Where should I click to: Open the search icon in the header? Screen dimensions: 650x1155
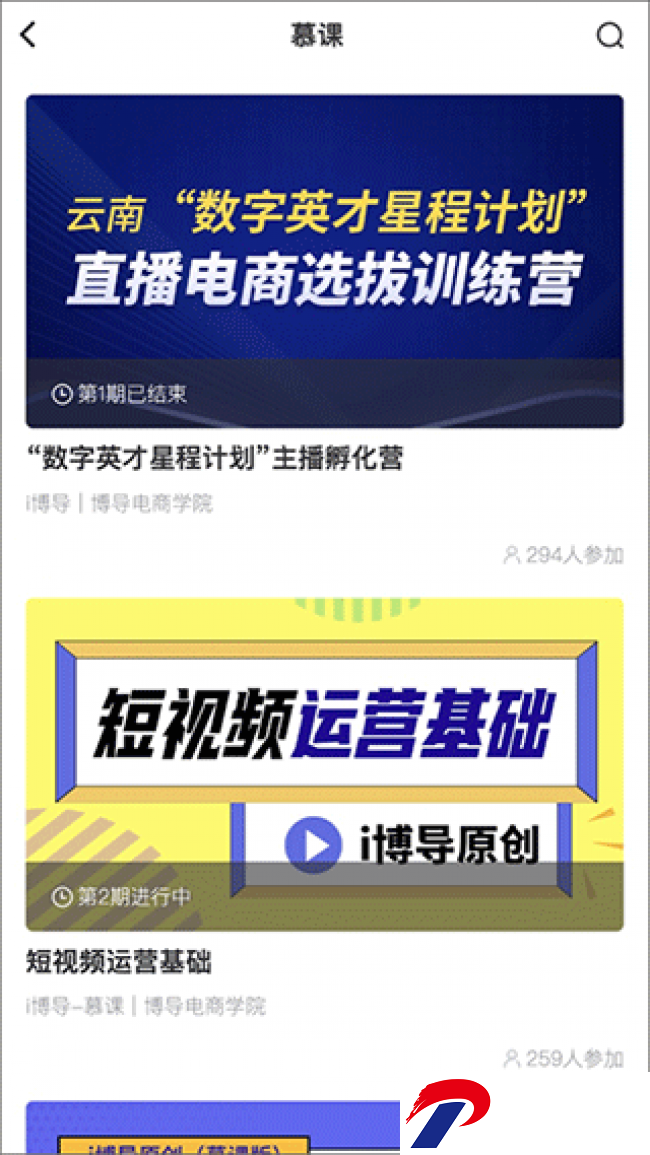[x=609, y=35]
